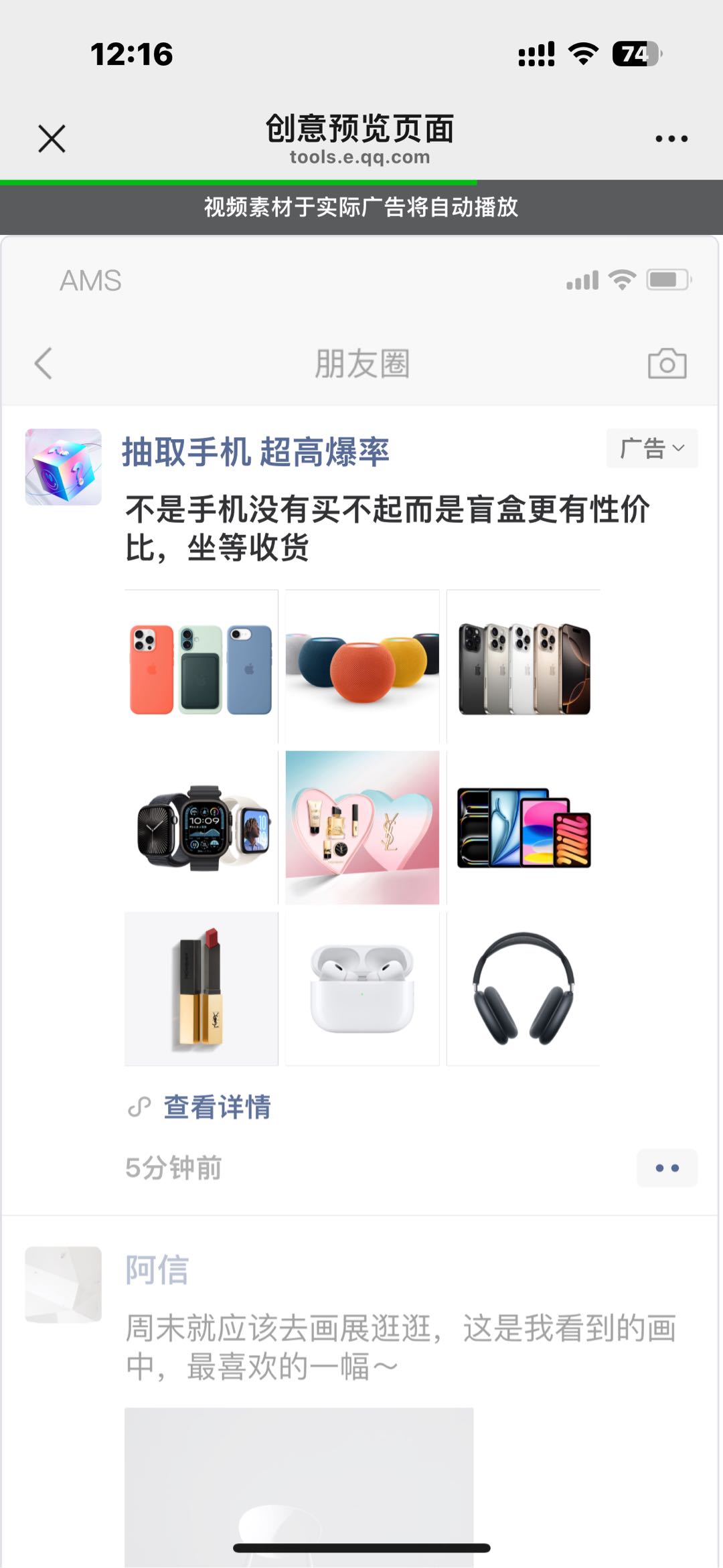Open the YSL lipstick image
723x1568 pixels.
tap(202, 988)
